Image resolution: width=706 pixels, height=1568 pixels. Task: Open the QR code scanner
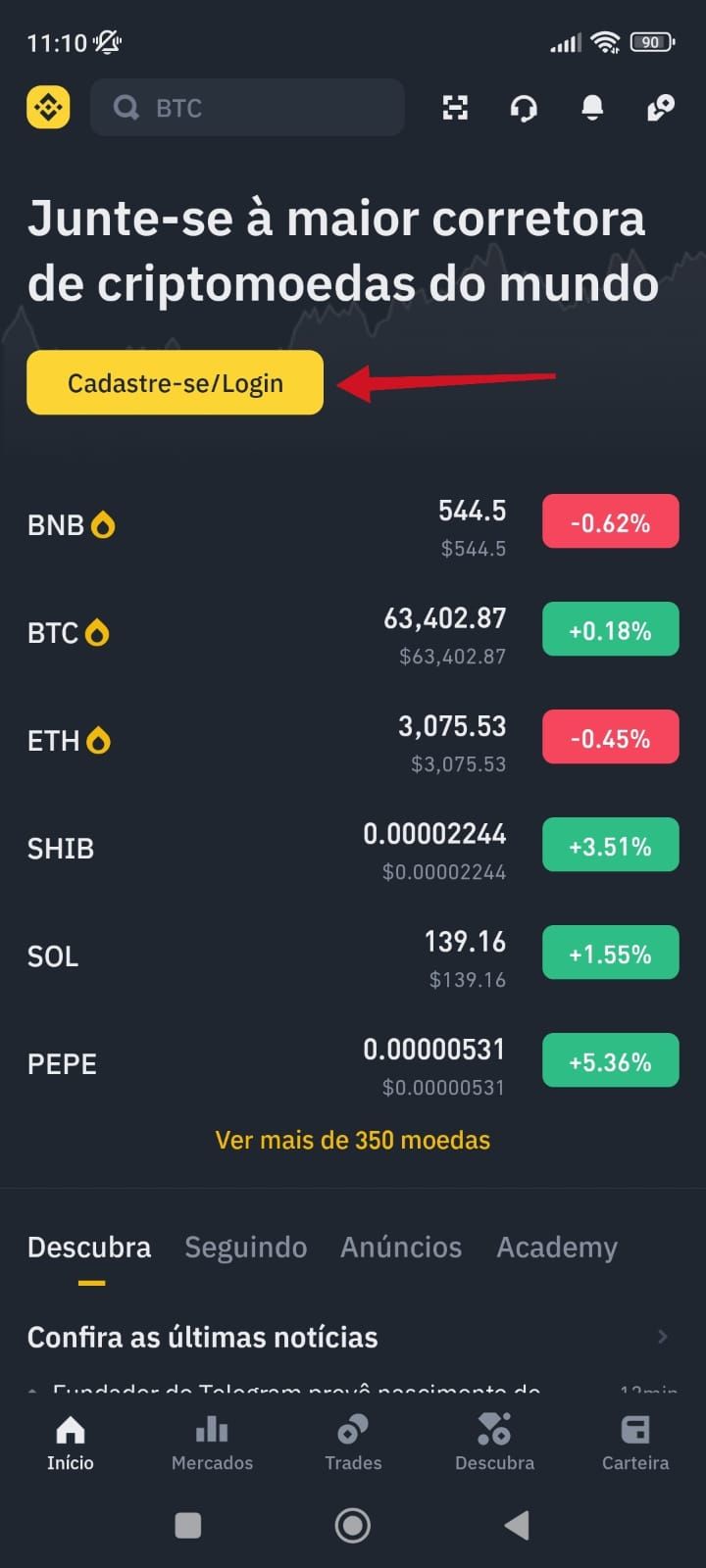455,108
